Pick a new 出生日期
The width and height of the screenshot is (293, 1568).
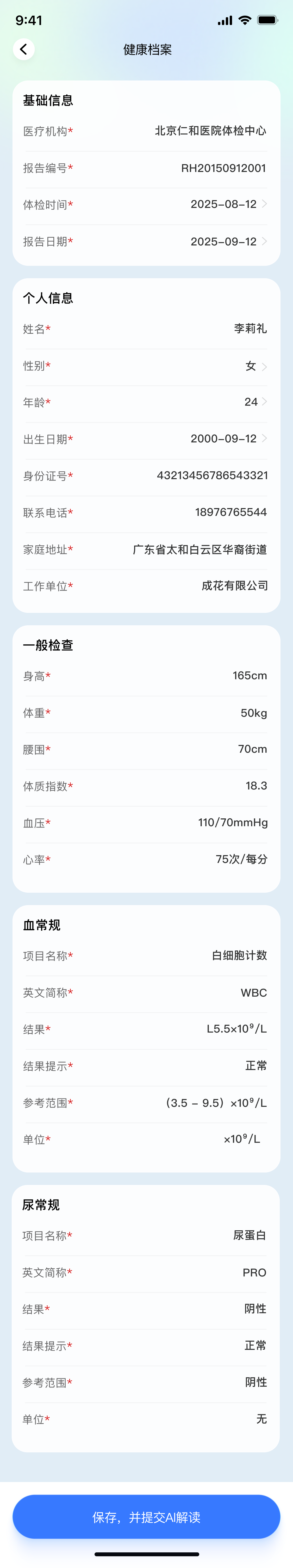[228, 439]
